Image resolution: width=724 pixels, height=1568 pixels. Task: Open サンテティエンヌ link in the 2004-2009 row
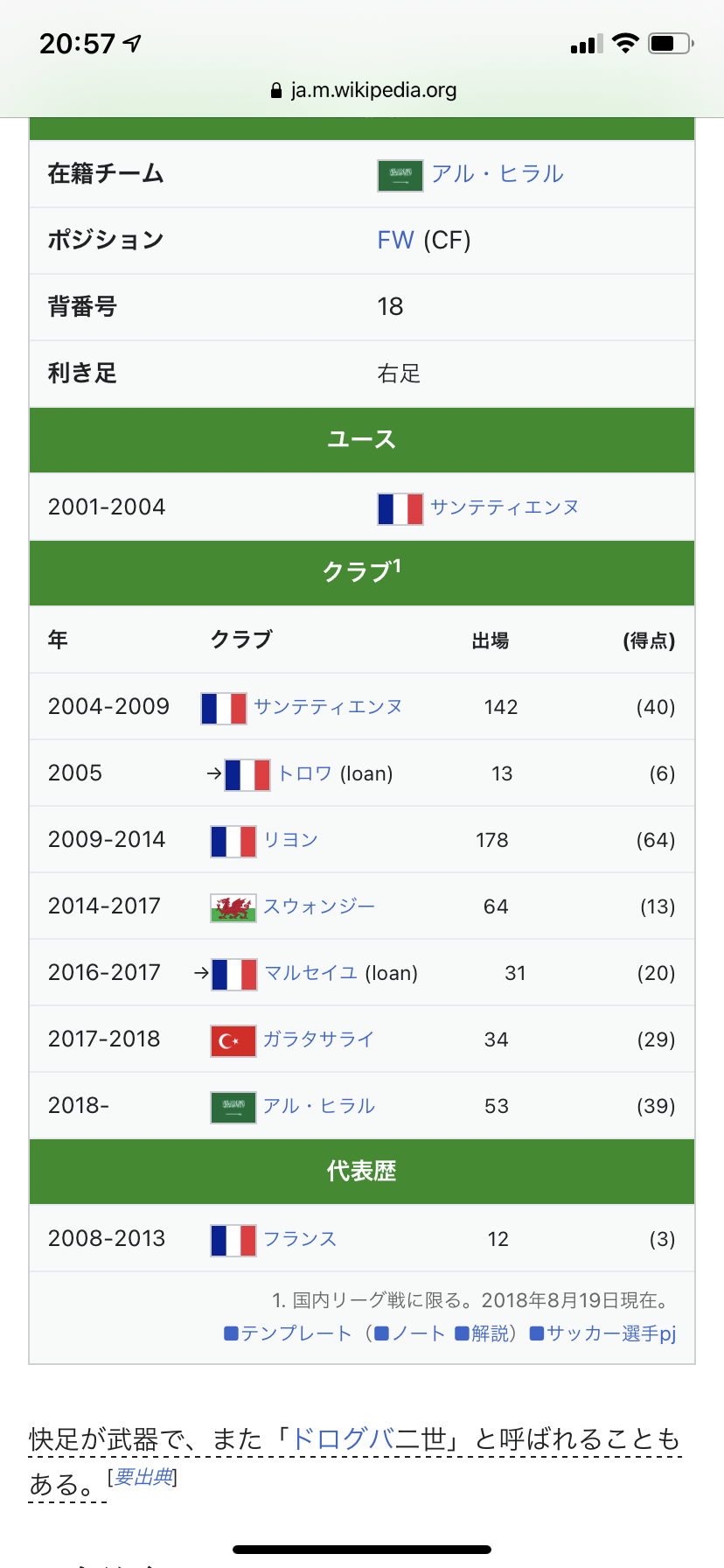pyautogui.click(x=328, y=707)
